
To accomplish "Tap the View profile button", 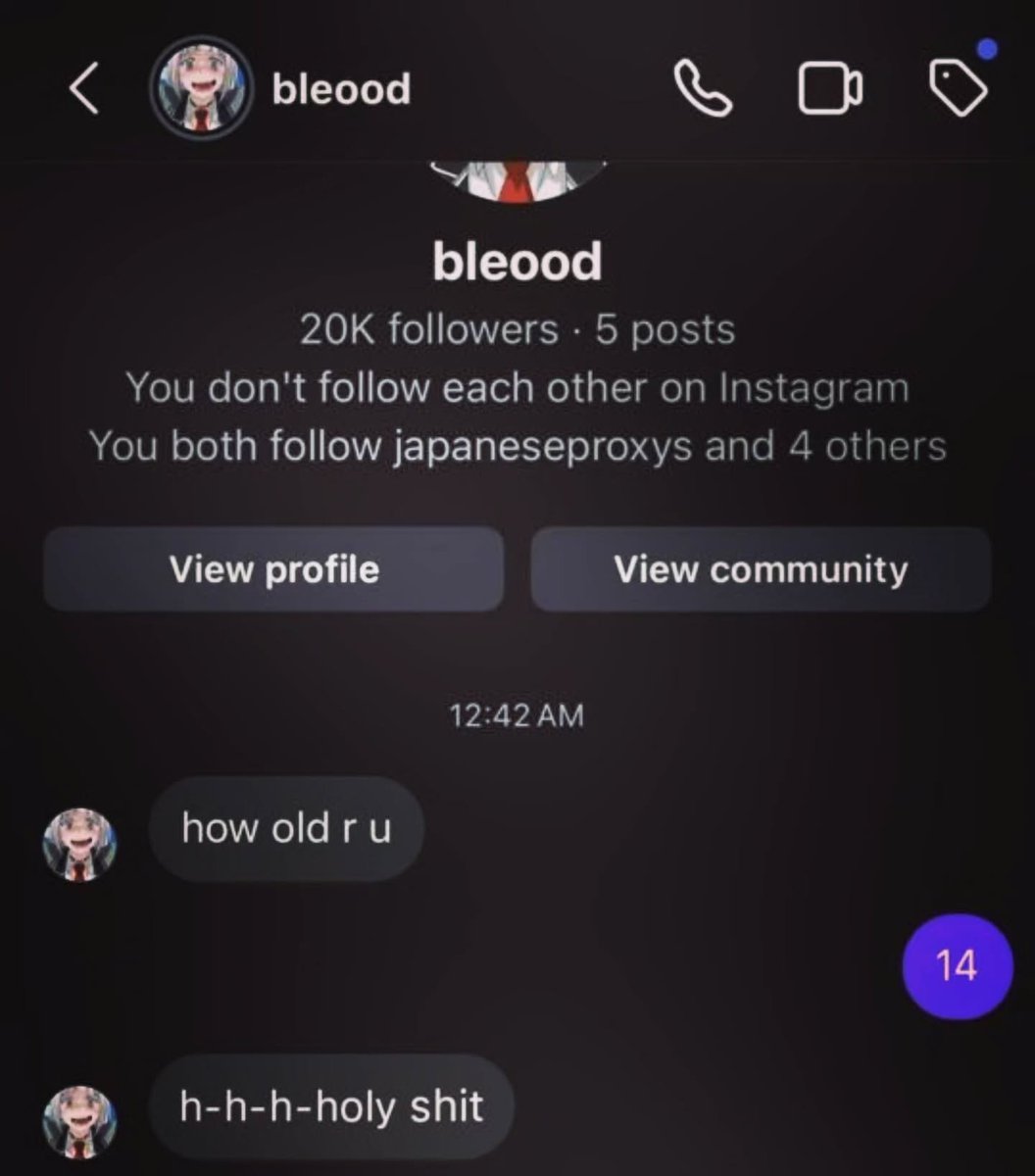I will coord(273,569).
